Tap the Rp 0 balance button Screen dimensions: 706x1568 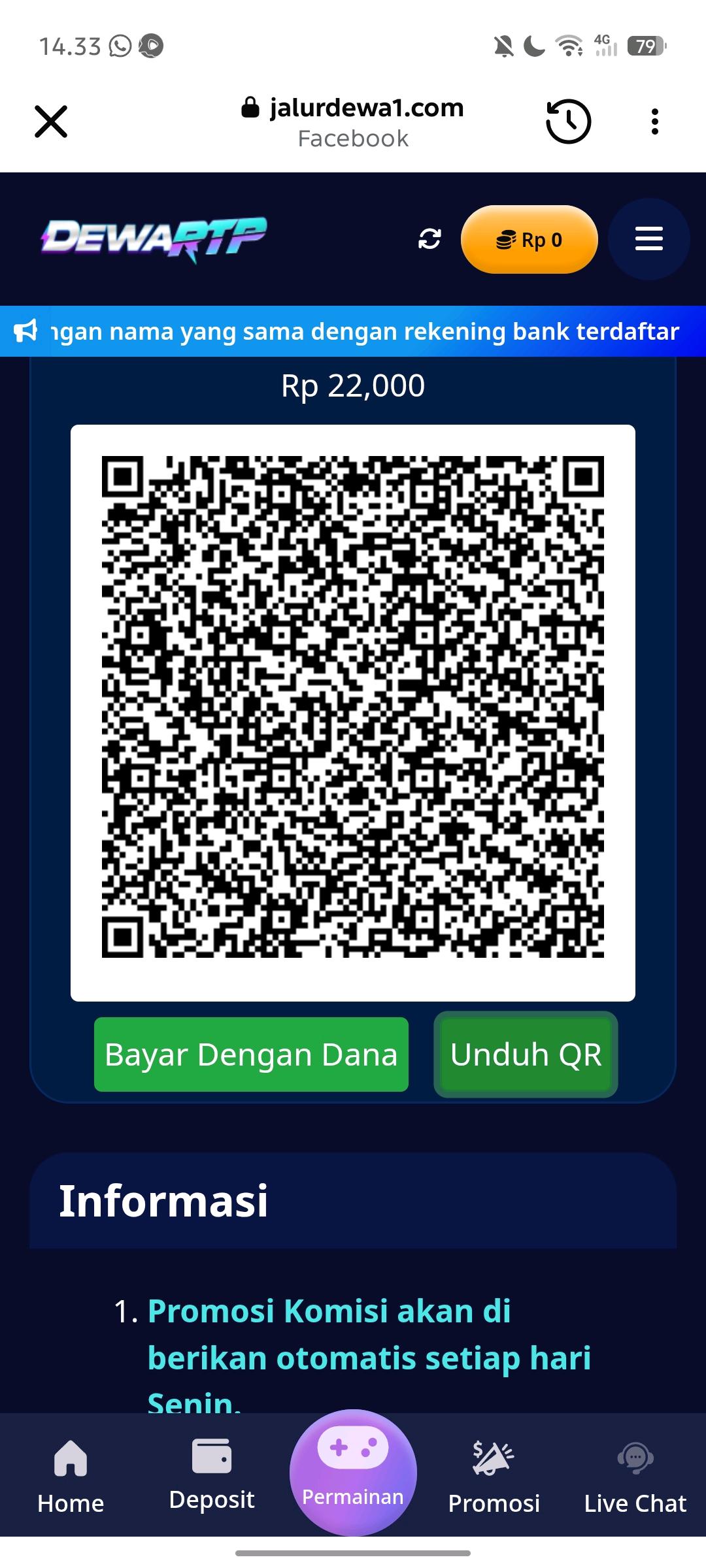pos(529,240)
